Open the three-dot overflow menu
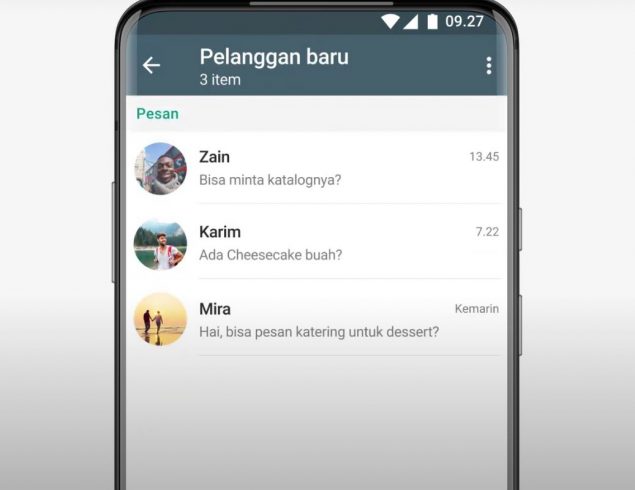 coord(488,66)
